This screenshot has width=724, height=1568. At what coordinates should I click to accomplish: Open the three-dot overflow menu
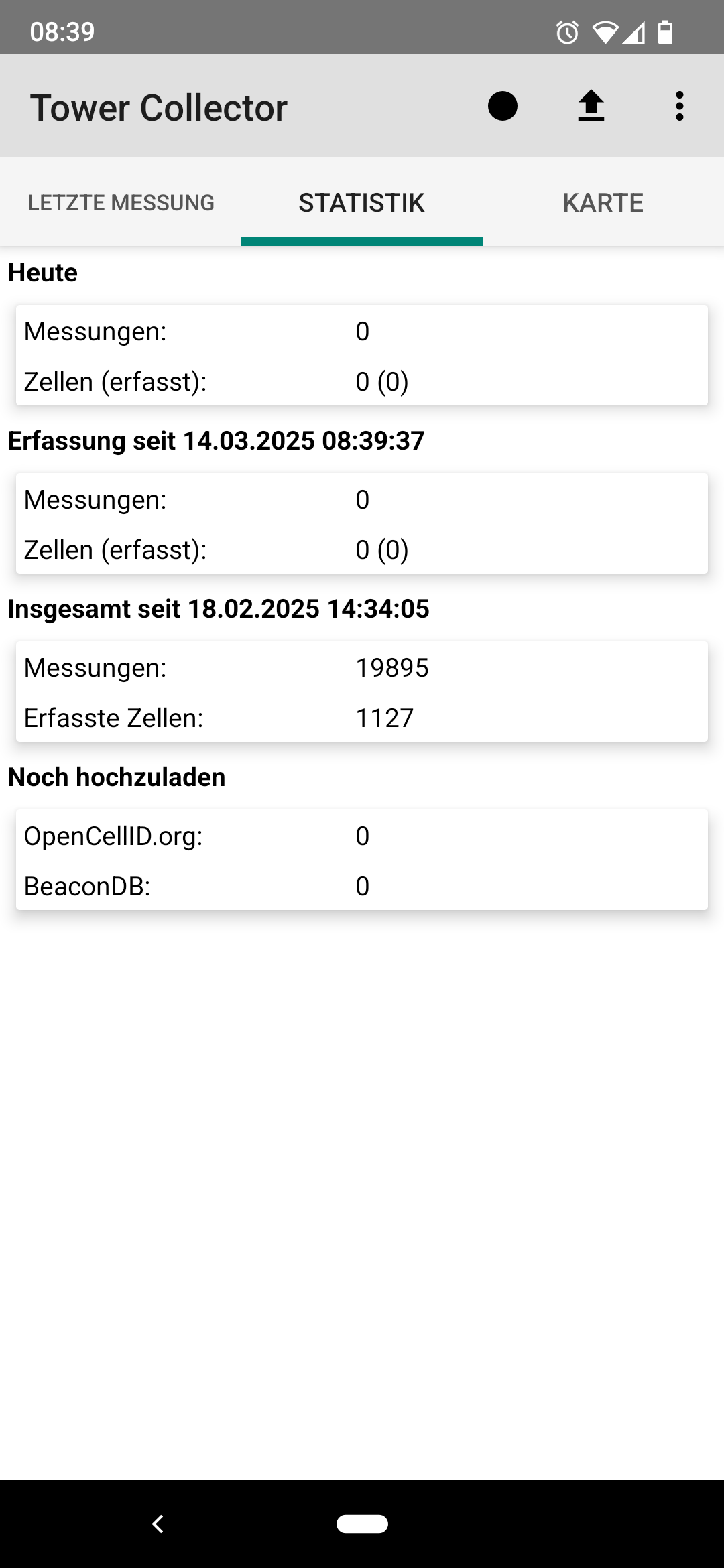[680, 106]
